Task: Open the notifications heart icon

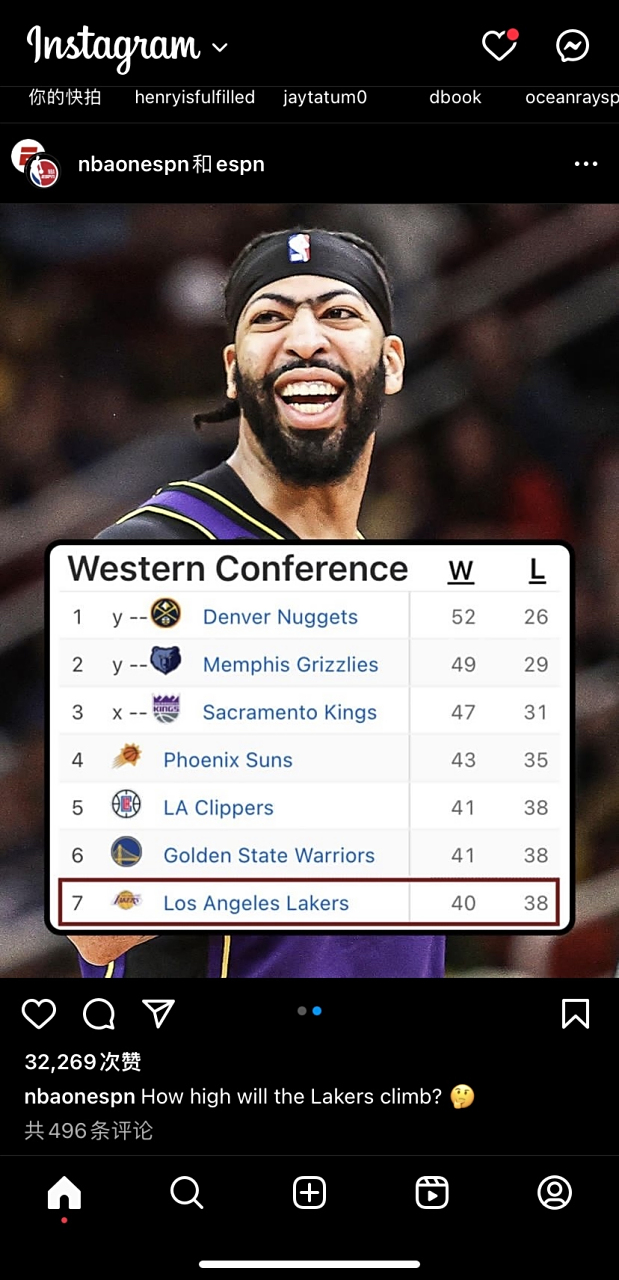Action: 498,46
